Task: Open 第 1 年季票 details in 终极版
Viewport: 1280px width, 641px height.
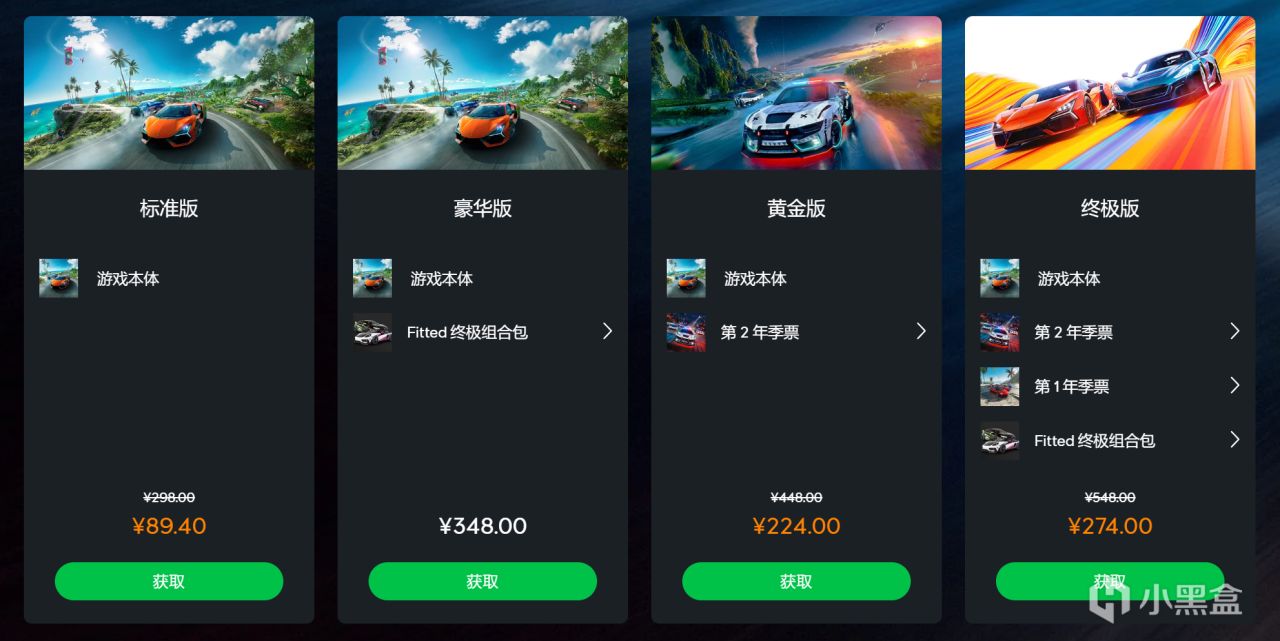Action: click(1234, 386)
